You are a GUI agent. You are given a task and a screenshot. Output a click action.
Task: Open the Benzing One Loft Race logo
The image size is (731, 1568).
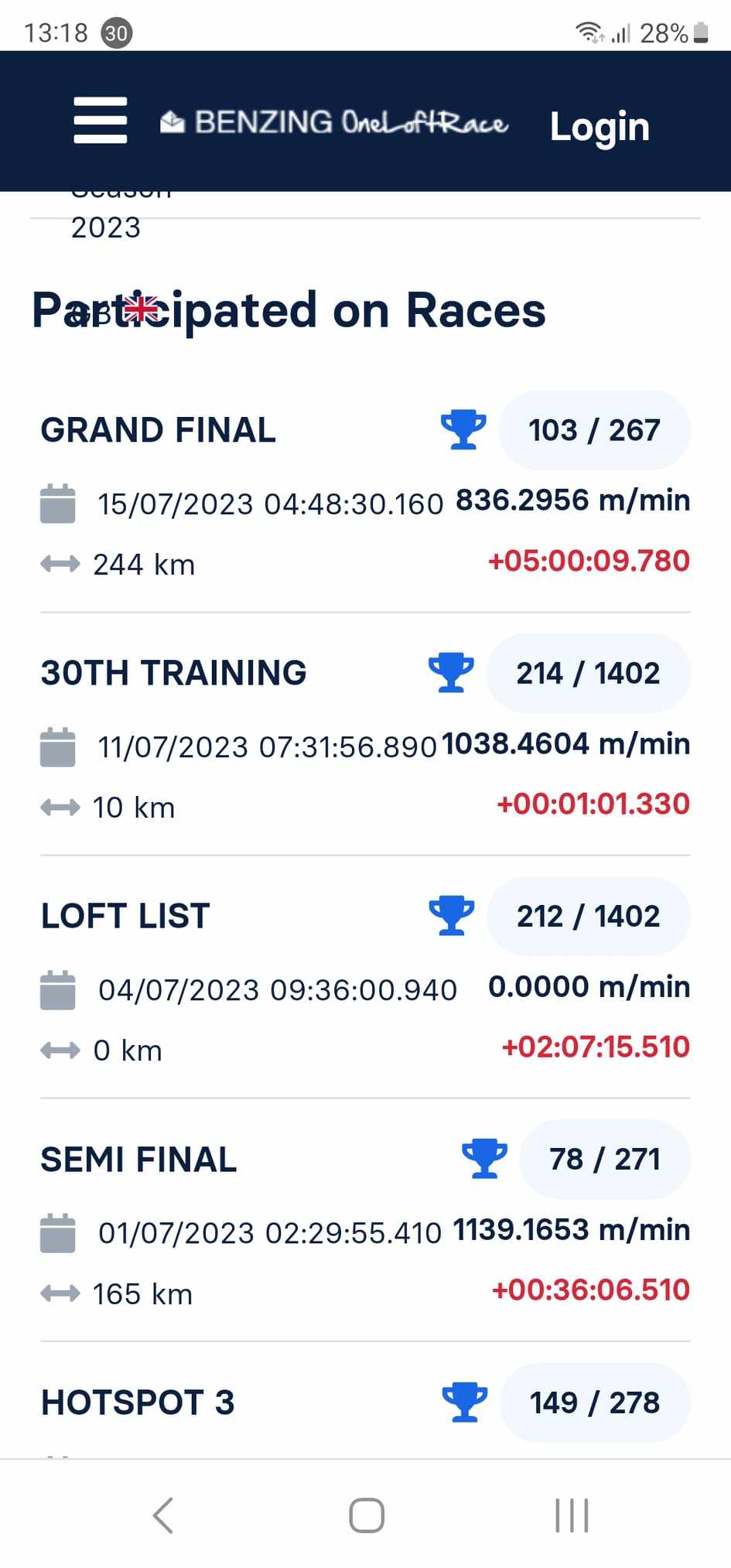click(334, 122)
